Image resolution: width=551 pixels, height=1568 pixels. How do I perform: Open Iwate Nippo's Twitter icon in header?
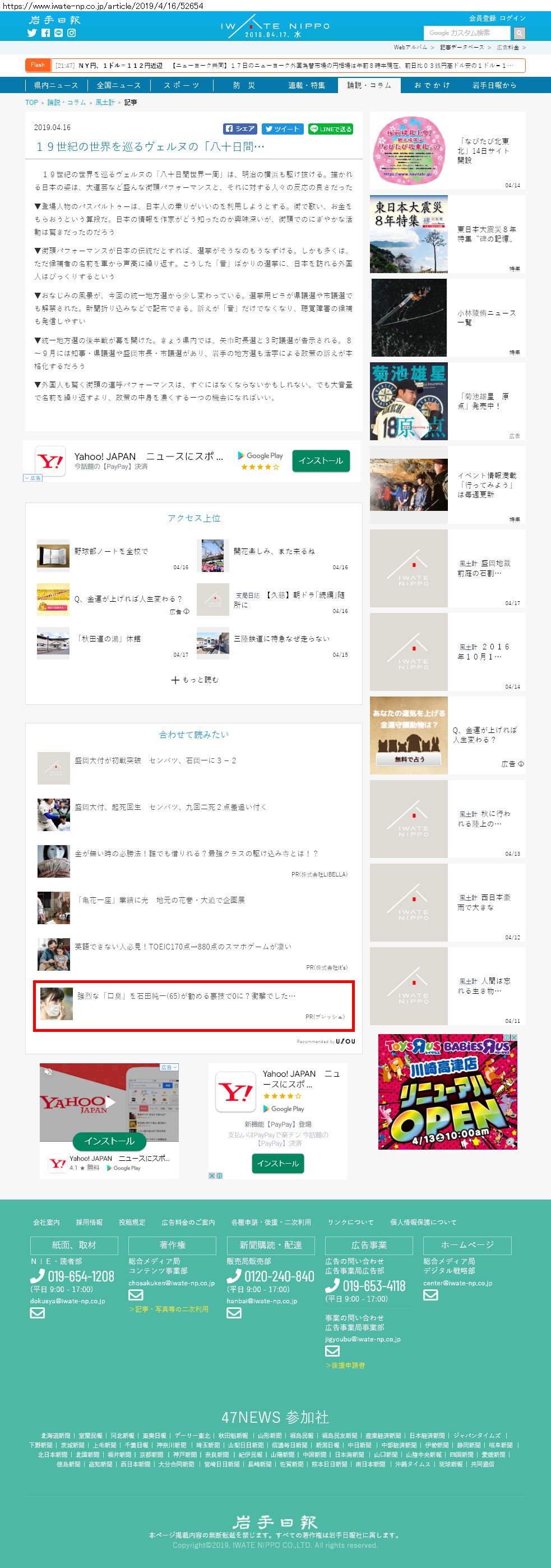pos(33,33)
